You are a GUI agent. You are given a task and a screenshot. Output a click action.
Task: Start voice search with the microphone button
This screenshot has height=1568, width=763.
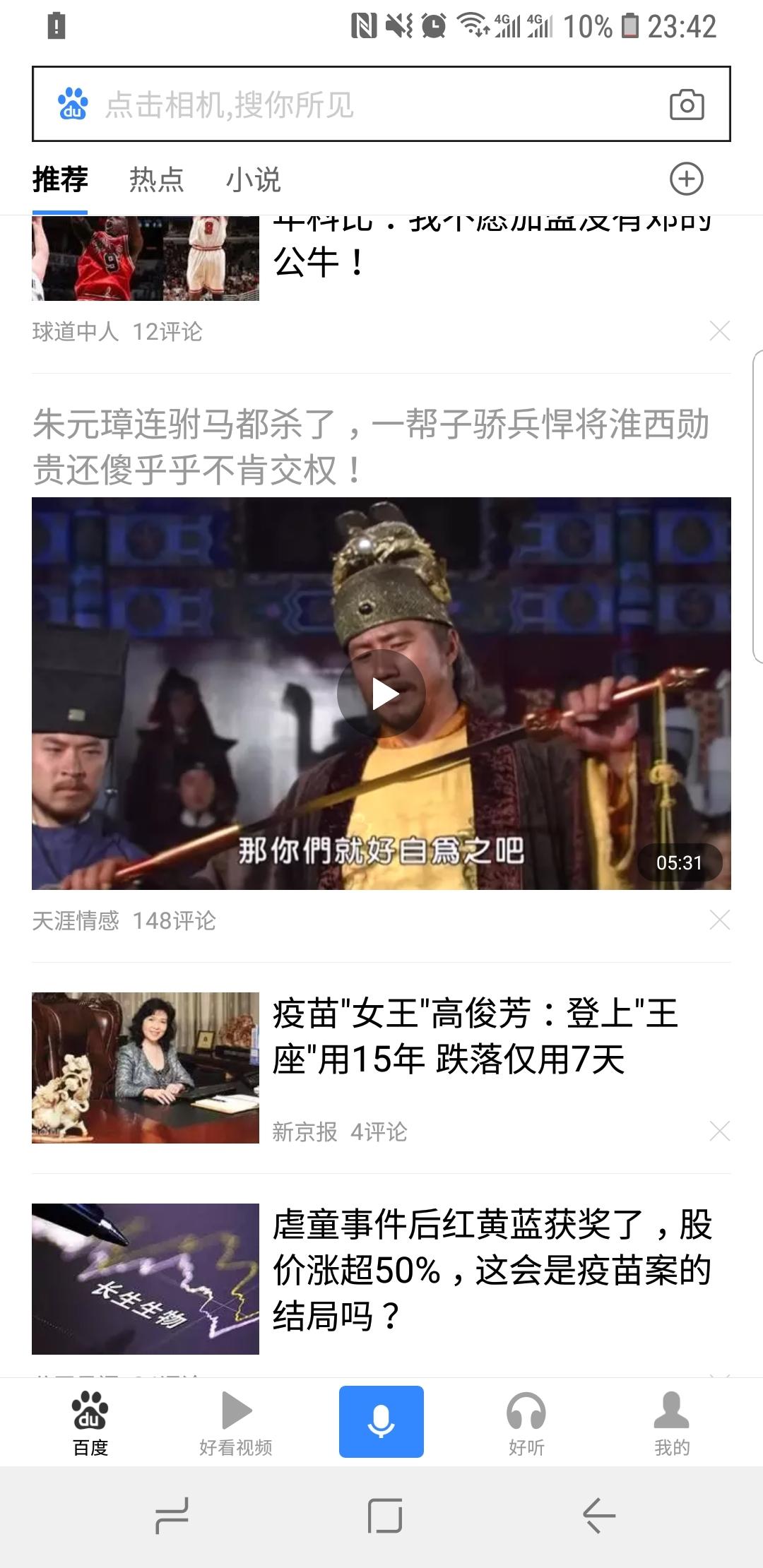point(381,1421)
